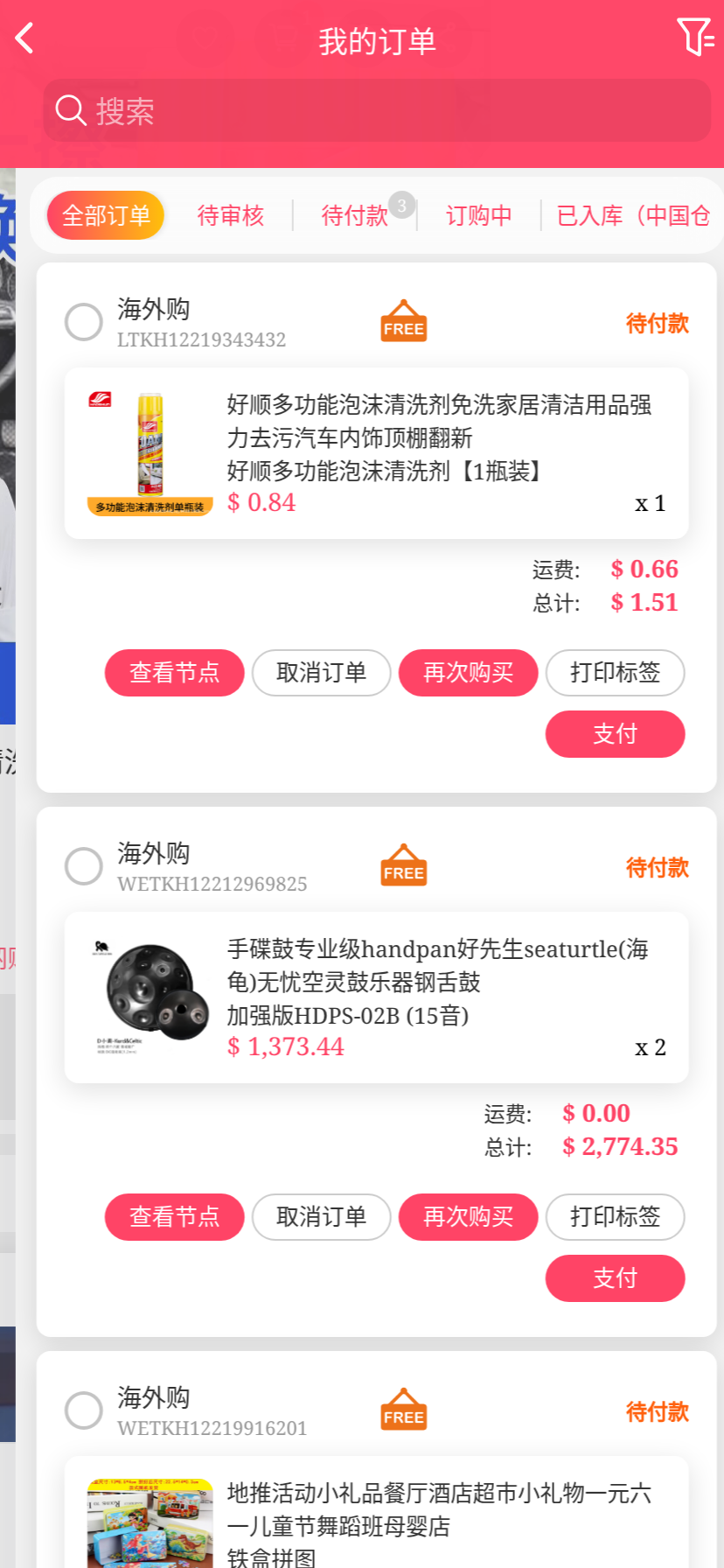Viewport: 724px width, 1568px height.
Task: Tap 再次购买 for the foam cleaner order
Action: click(468, 673)
